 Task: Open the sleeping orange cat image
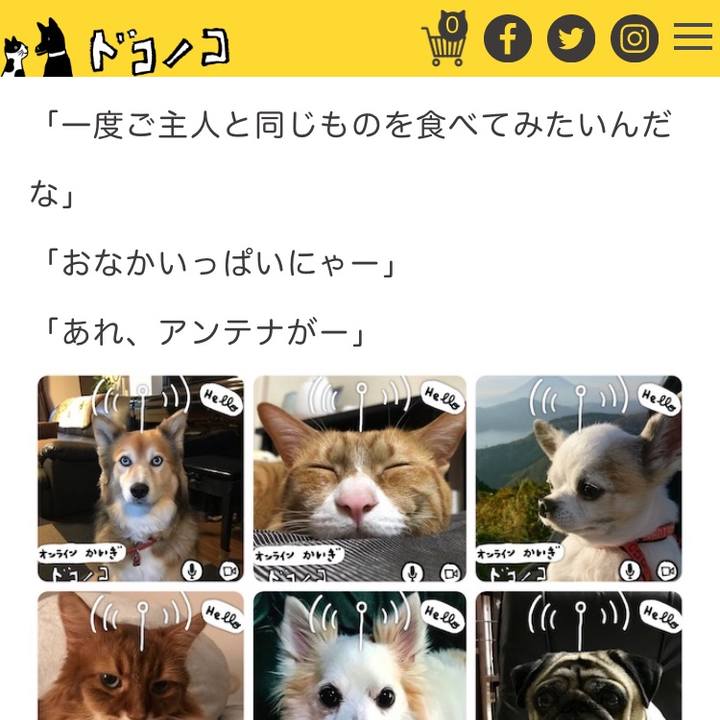pyautogui.click(x=360, y=478)
